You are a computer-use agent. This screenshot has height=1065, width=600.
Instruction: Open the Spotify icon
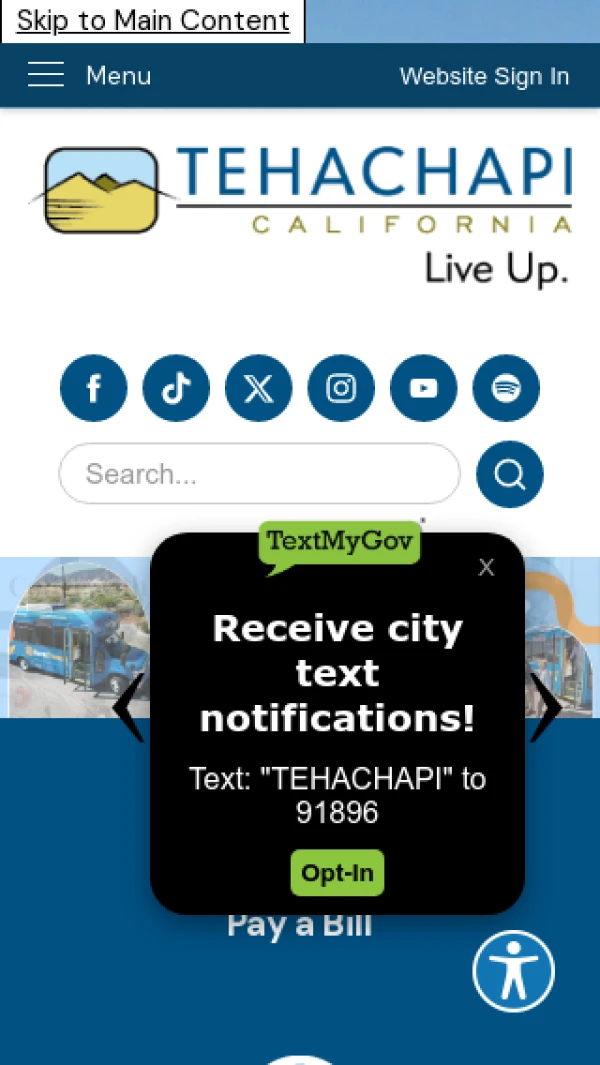click(x=506, y=388)
